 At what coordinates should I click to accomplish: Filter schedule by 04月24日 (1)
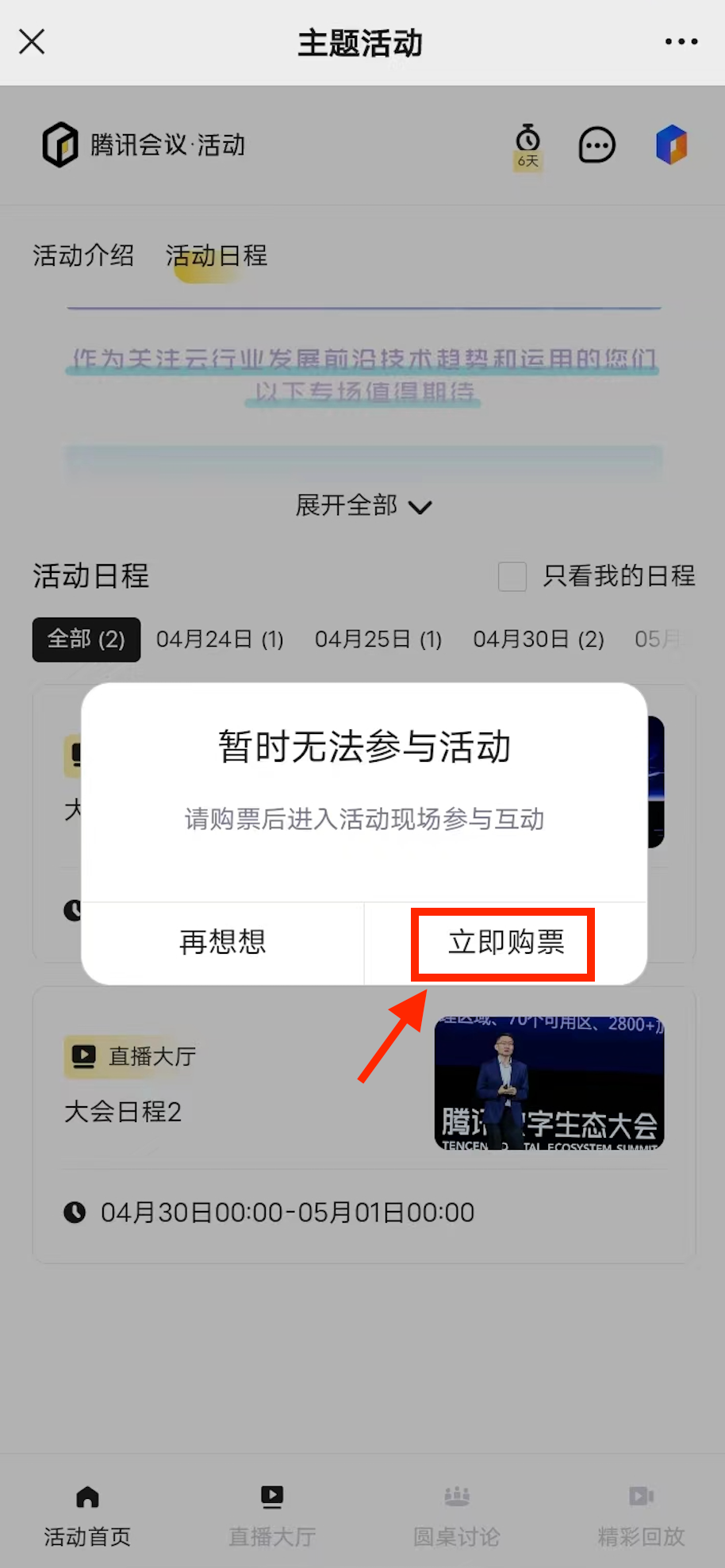pyautogui.click(x=220, y=639)
